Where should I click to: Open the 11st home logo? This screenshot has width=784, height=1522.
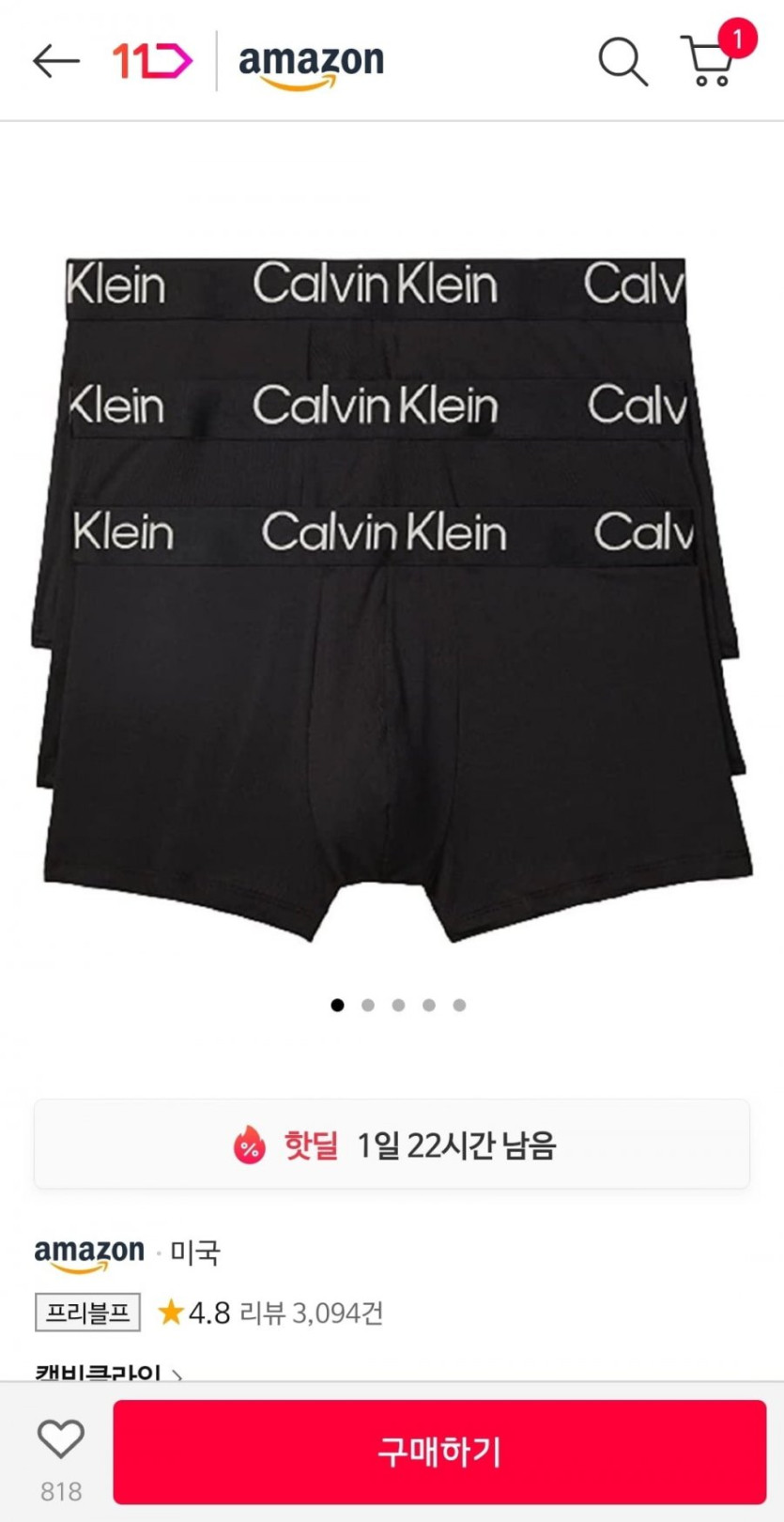click(152, 61)
